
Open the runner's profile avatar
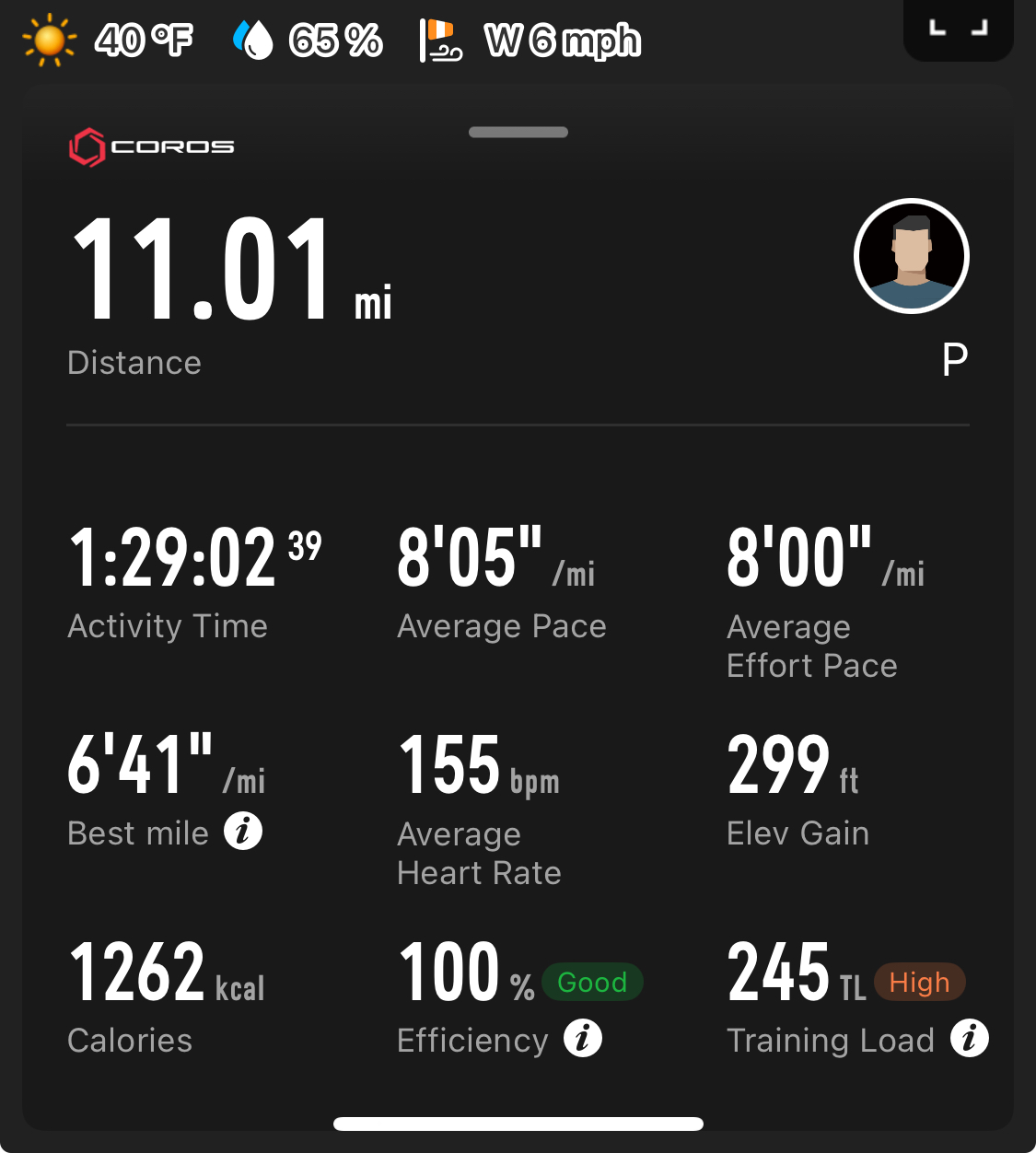912,256
